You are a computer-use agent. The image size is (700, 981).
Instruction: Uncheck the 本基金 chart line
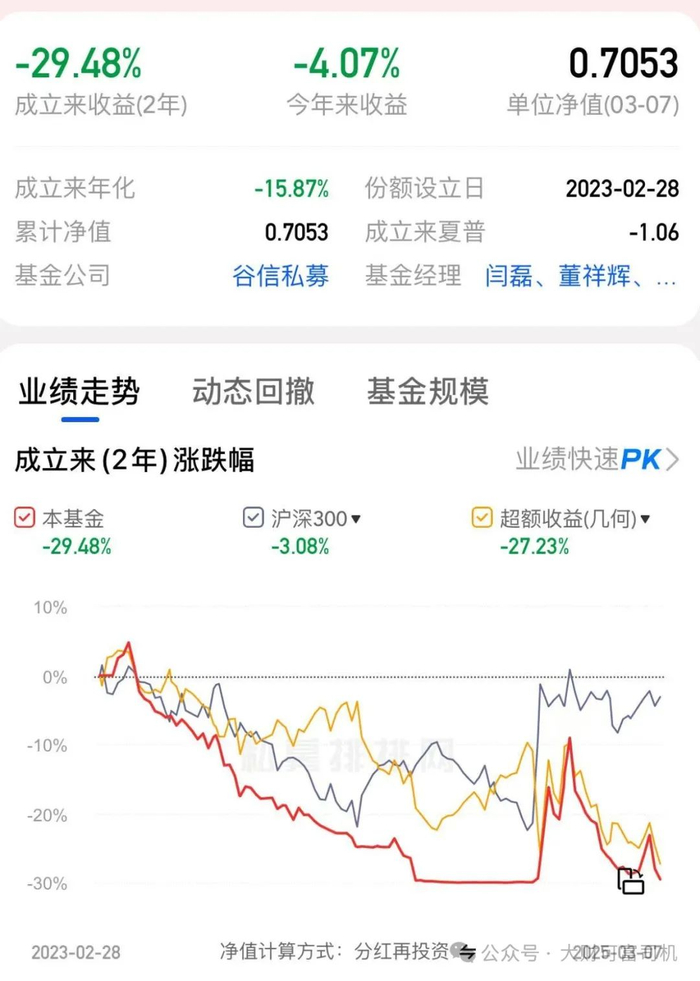tap(26, 518)
